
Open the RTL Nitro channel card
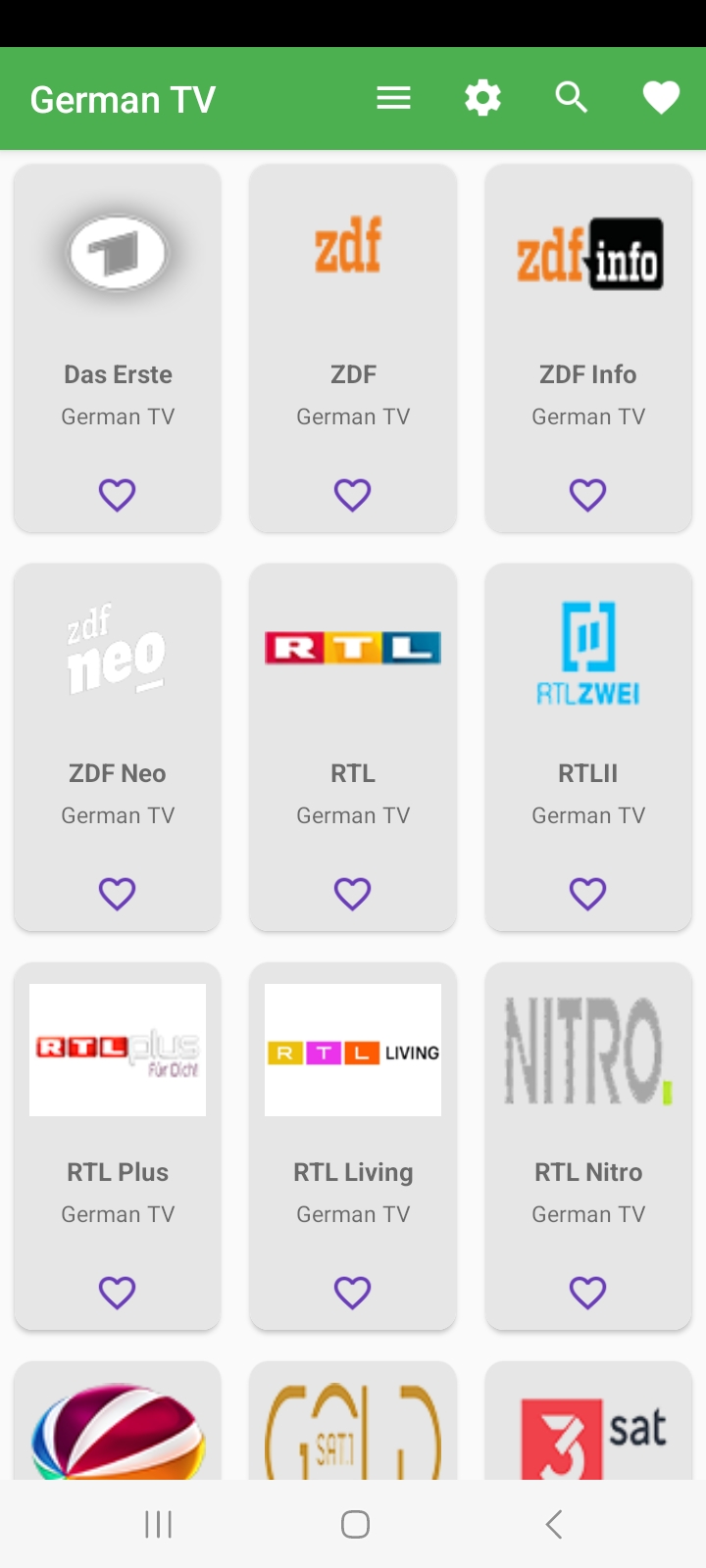point(588,1146)
